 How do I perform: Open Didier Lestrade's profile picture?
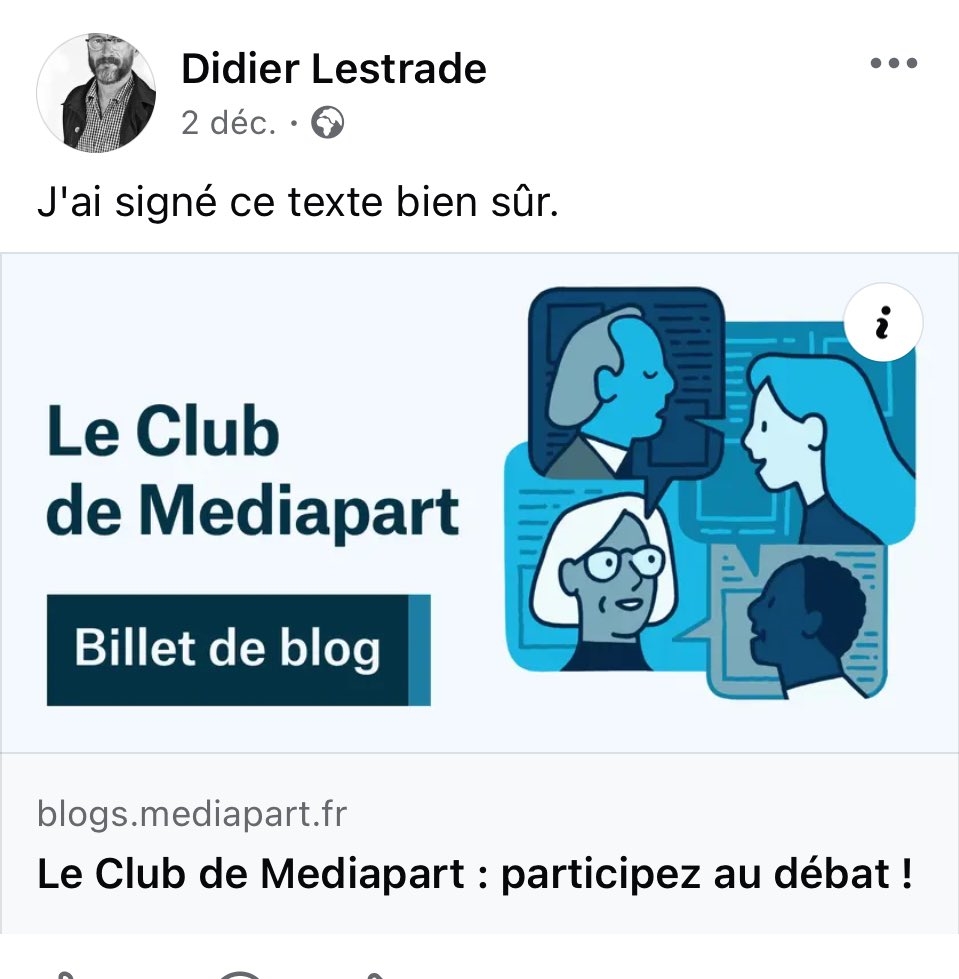click(96, 93)
